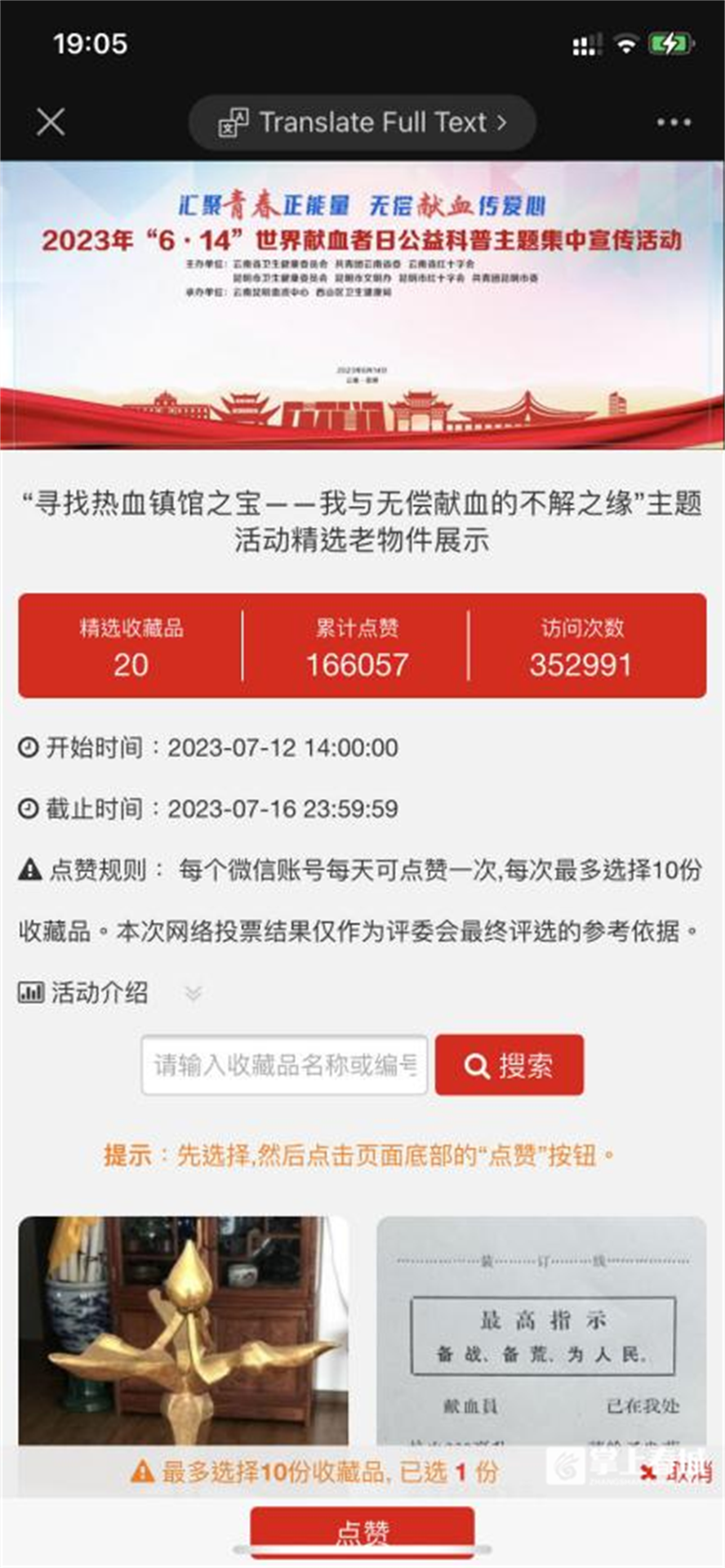Open the golden sculpture collection item
The width and height of the screenshot is (725, 1568).
(183, 1331)
